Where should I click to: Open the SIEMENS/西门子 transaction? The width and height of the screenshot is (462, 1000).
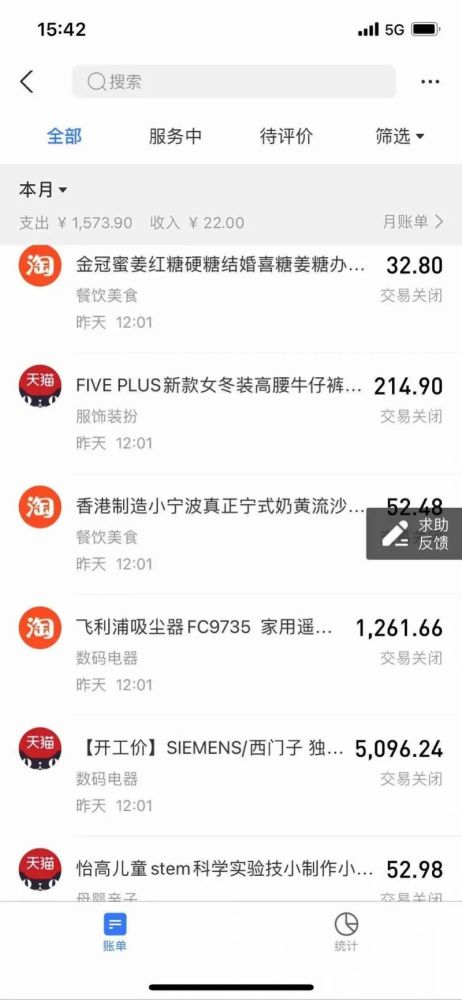[231, 776]
